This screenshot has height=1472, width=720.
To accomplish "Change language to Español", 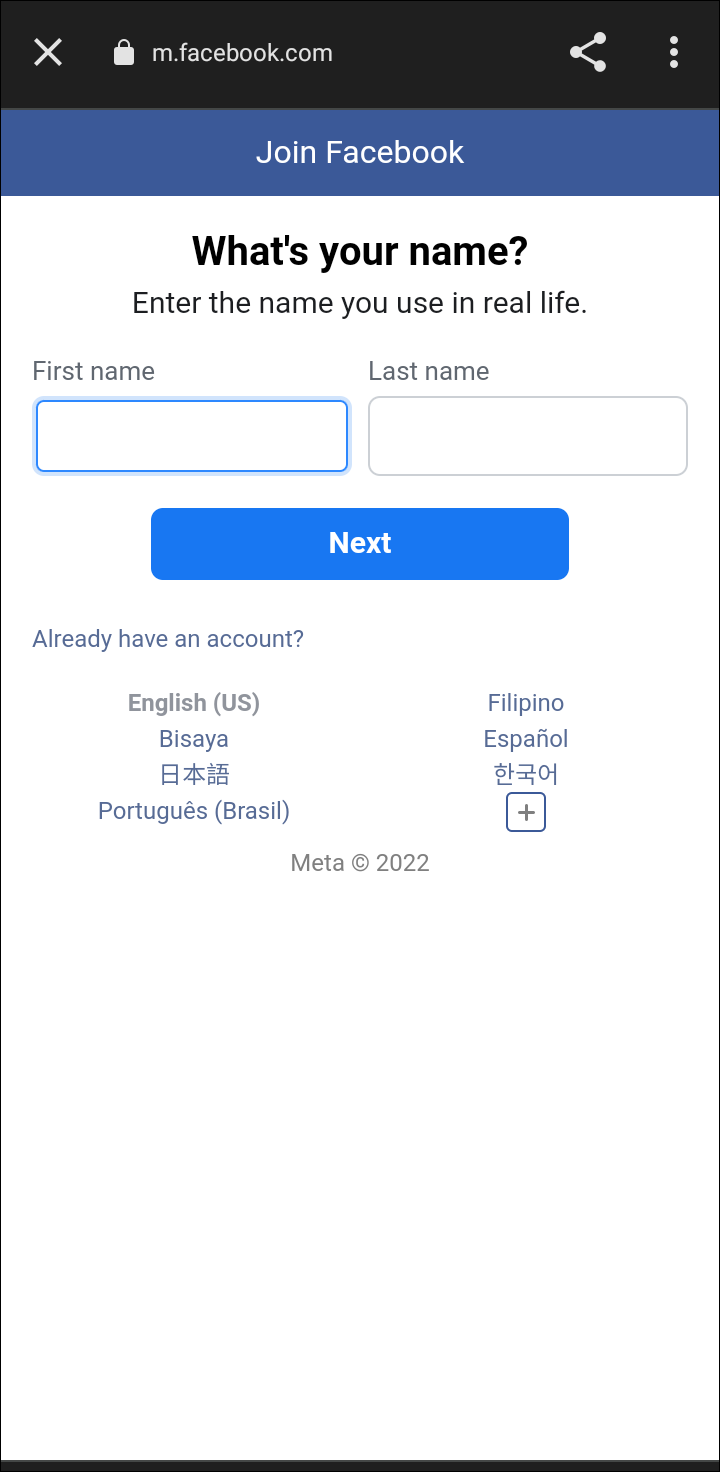I will click(x=526, y=739).
